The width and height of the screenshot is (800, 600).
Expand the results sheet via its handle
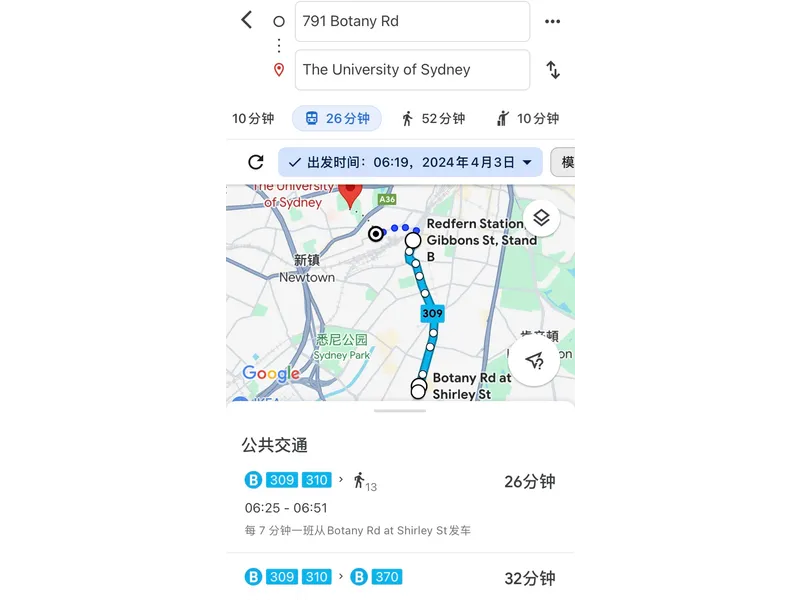(400, 410)
